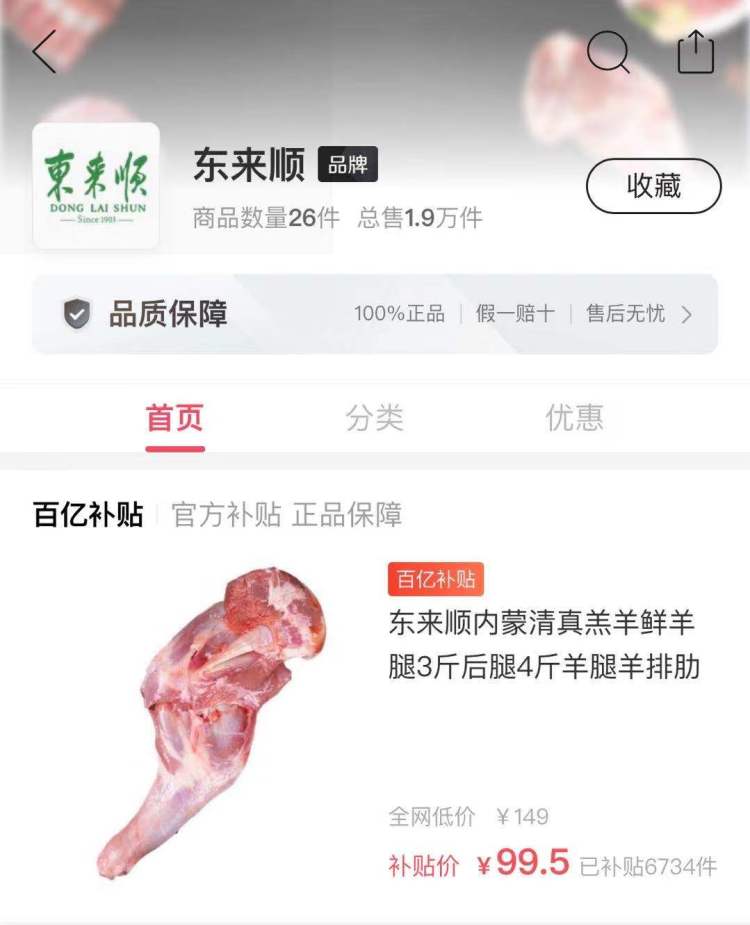Go back using the top-left arrow
Viewport: 750px width, 925px height.
(44, 51)
